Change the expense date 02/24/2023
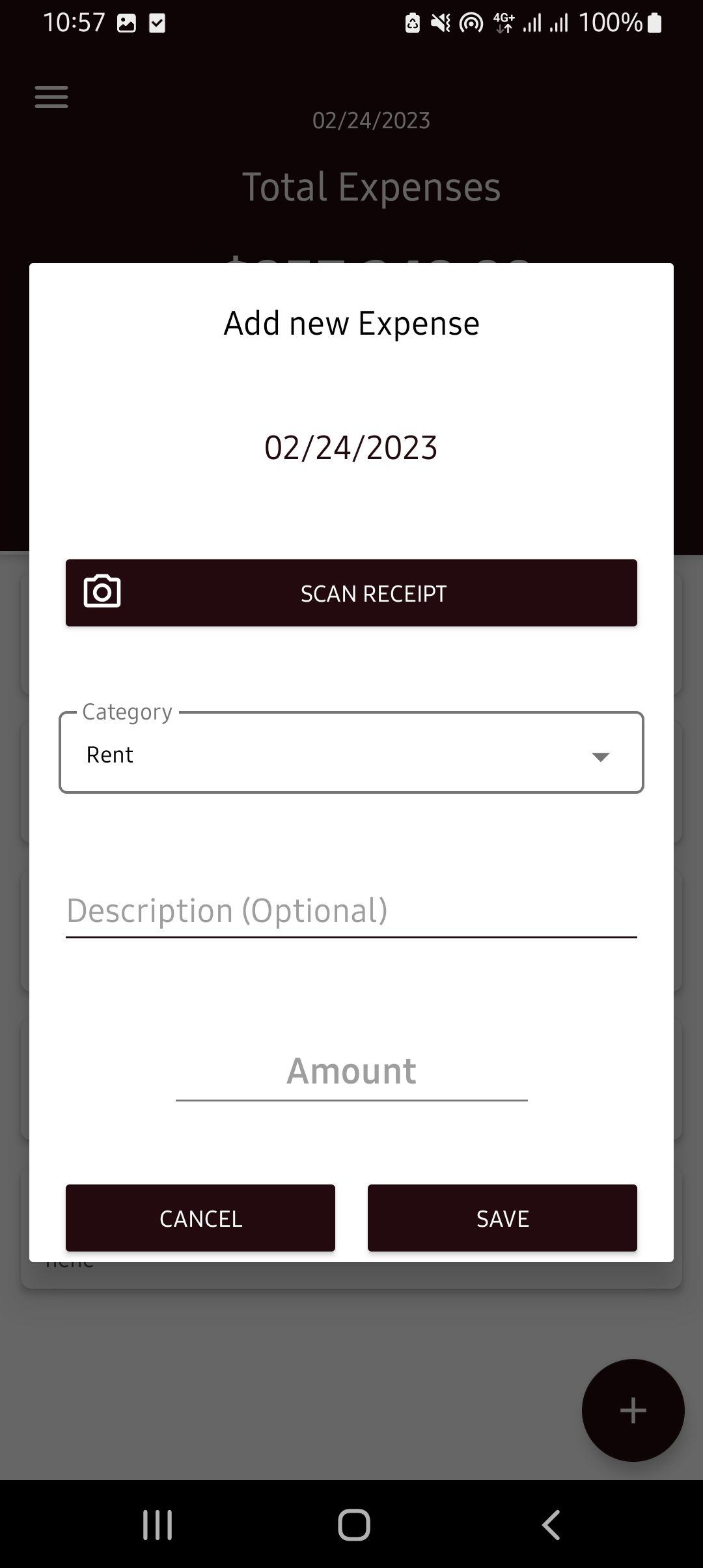Image resolution: width=703 pixels, height=1568 pixels. 351,448
